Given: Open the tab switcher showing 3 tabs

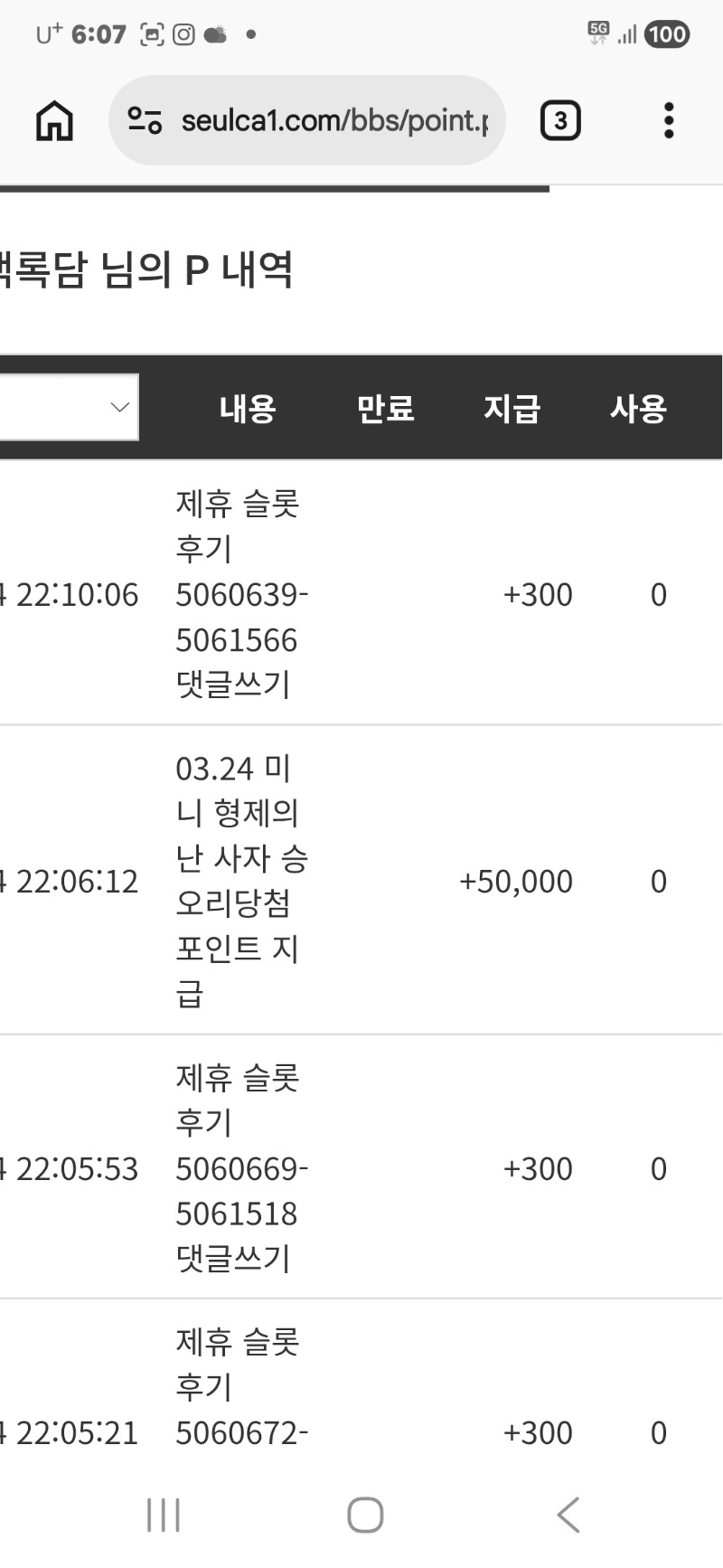Looking at the screenshot, I should coord(559,120).
